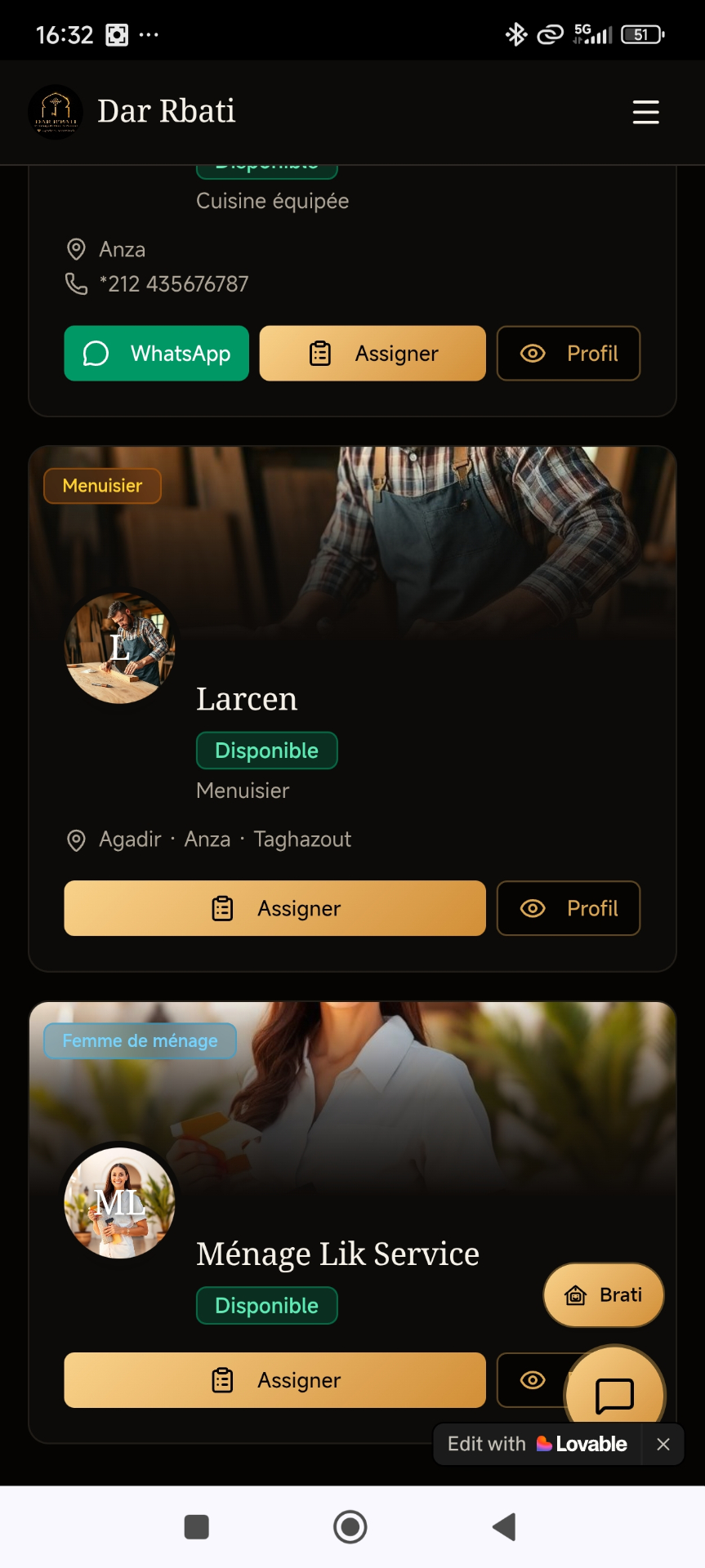Open the Brati floating button
Viewport: 705px width, 1568px height.
(x=604, y=1295)
